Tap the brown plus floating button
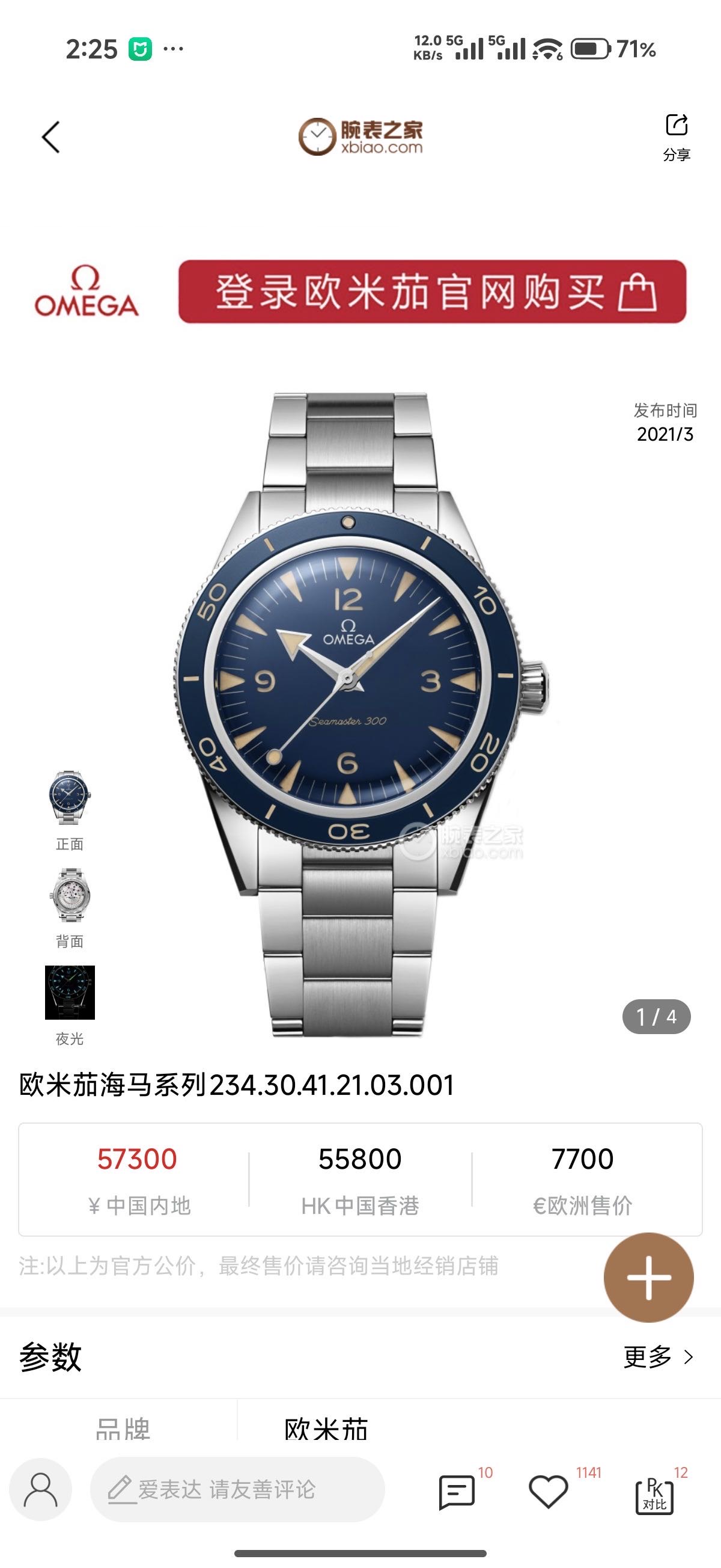The height and width of the screenshot is (1568, 721). (x=648, y=1277)
